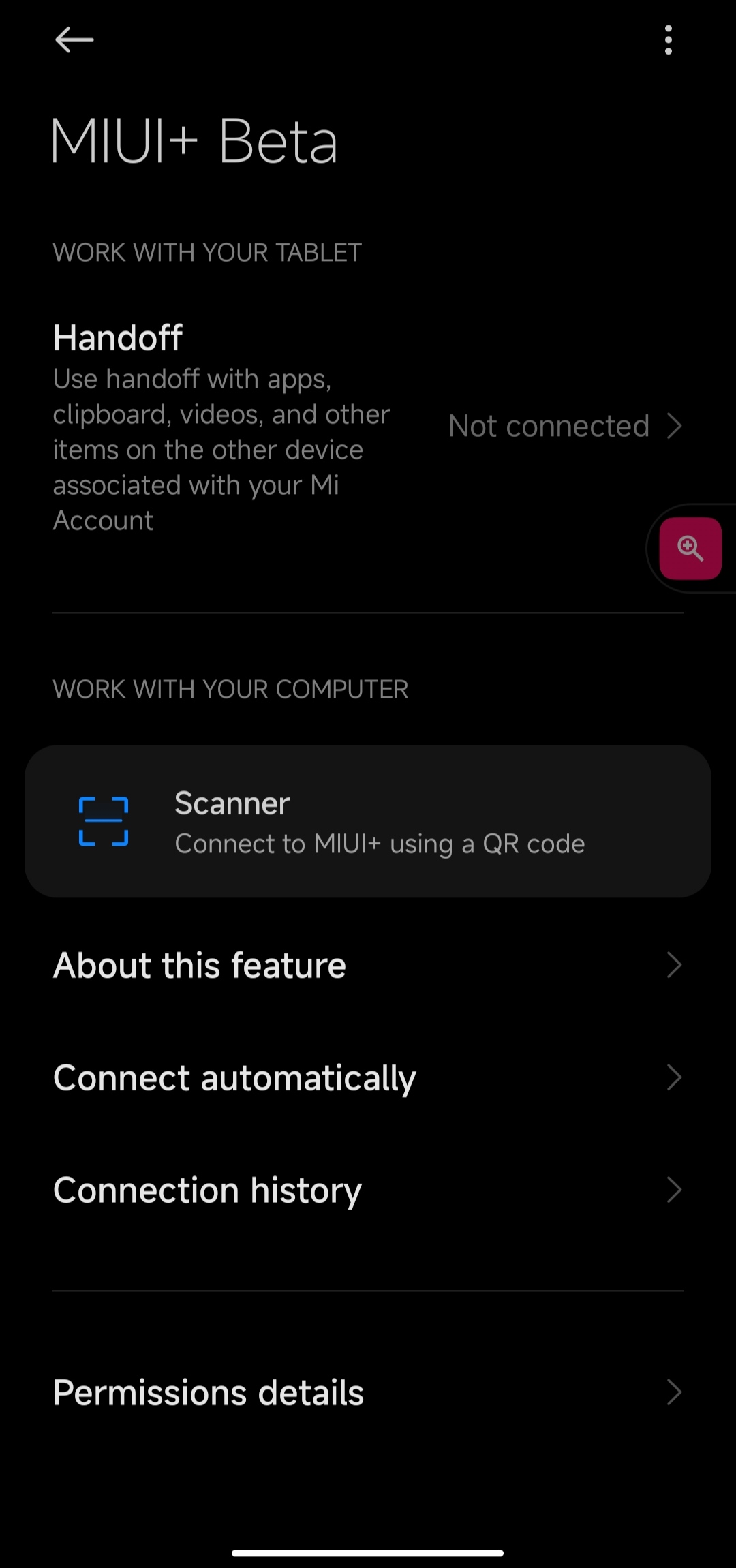The height and width of the screenshot is (1568, 736).
Task: Go back using the top-left arrow
Action: tap(74, 40)
